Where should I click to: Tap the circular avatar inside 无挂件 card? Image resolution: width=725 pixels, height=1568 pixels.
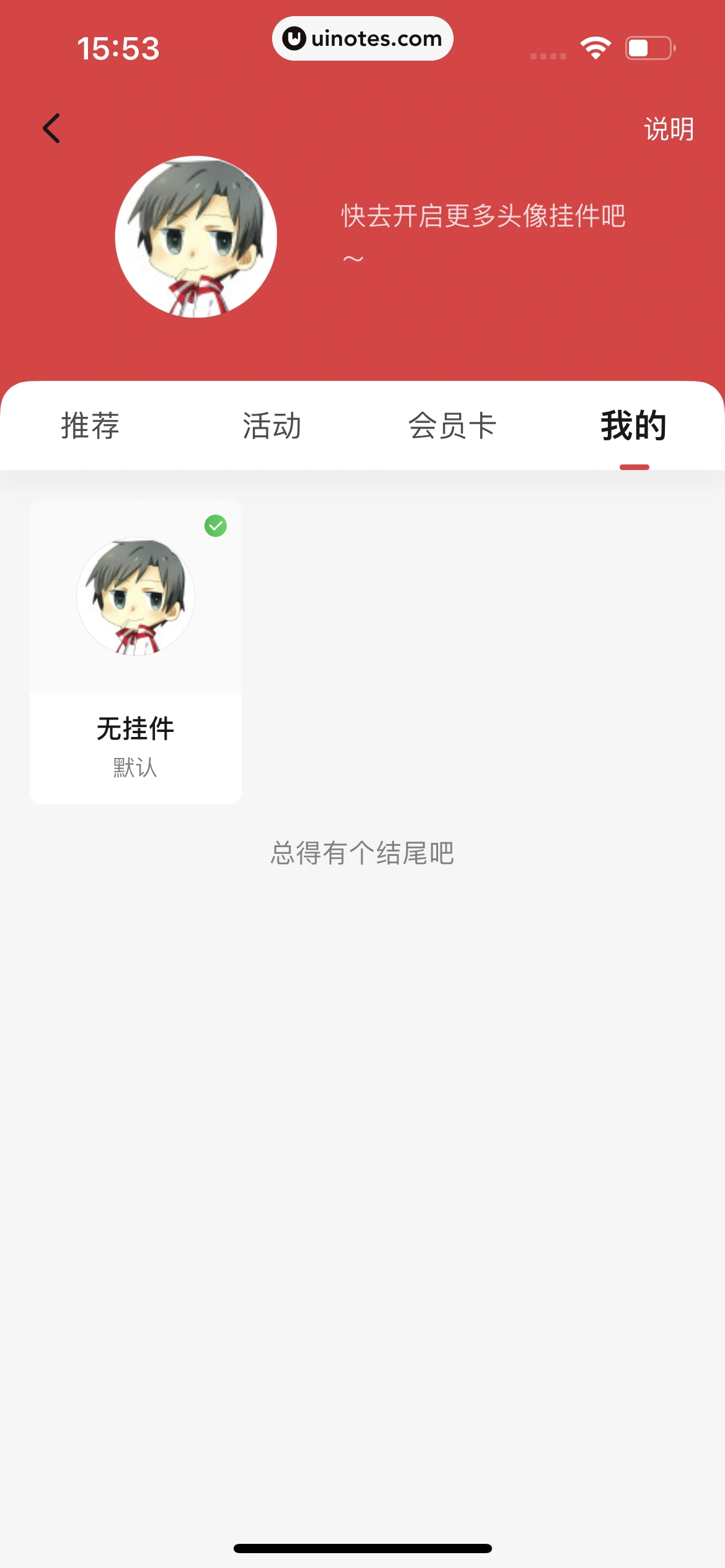click(135, 596)
